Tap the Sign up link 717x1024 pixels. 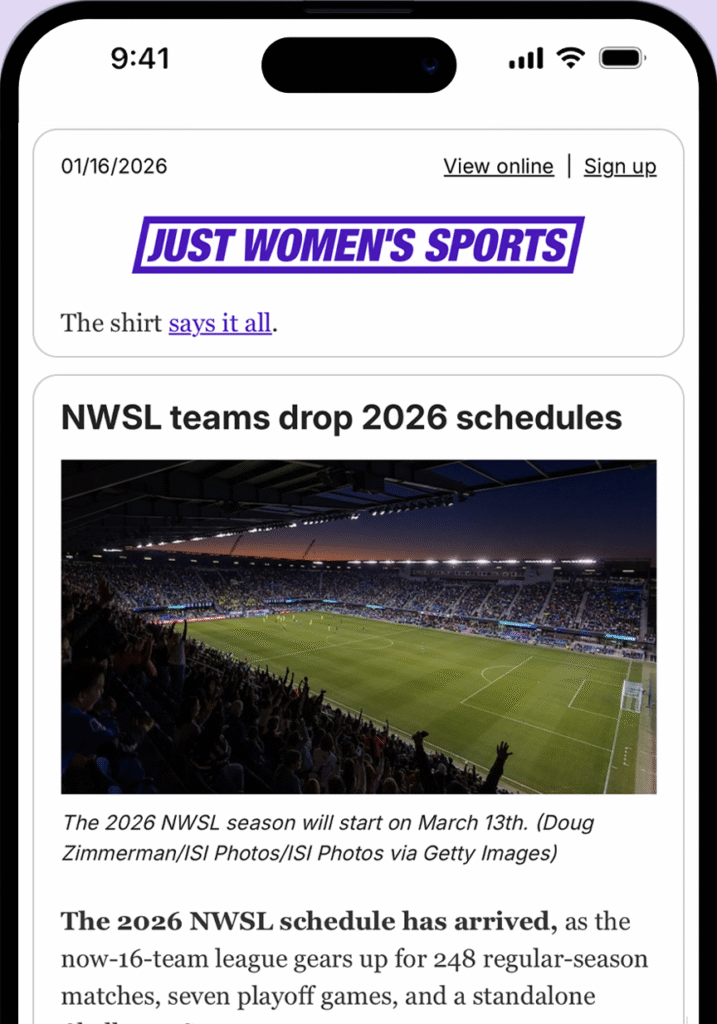pos(620,167)
